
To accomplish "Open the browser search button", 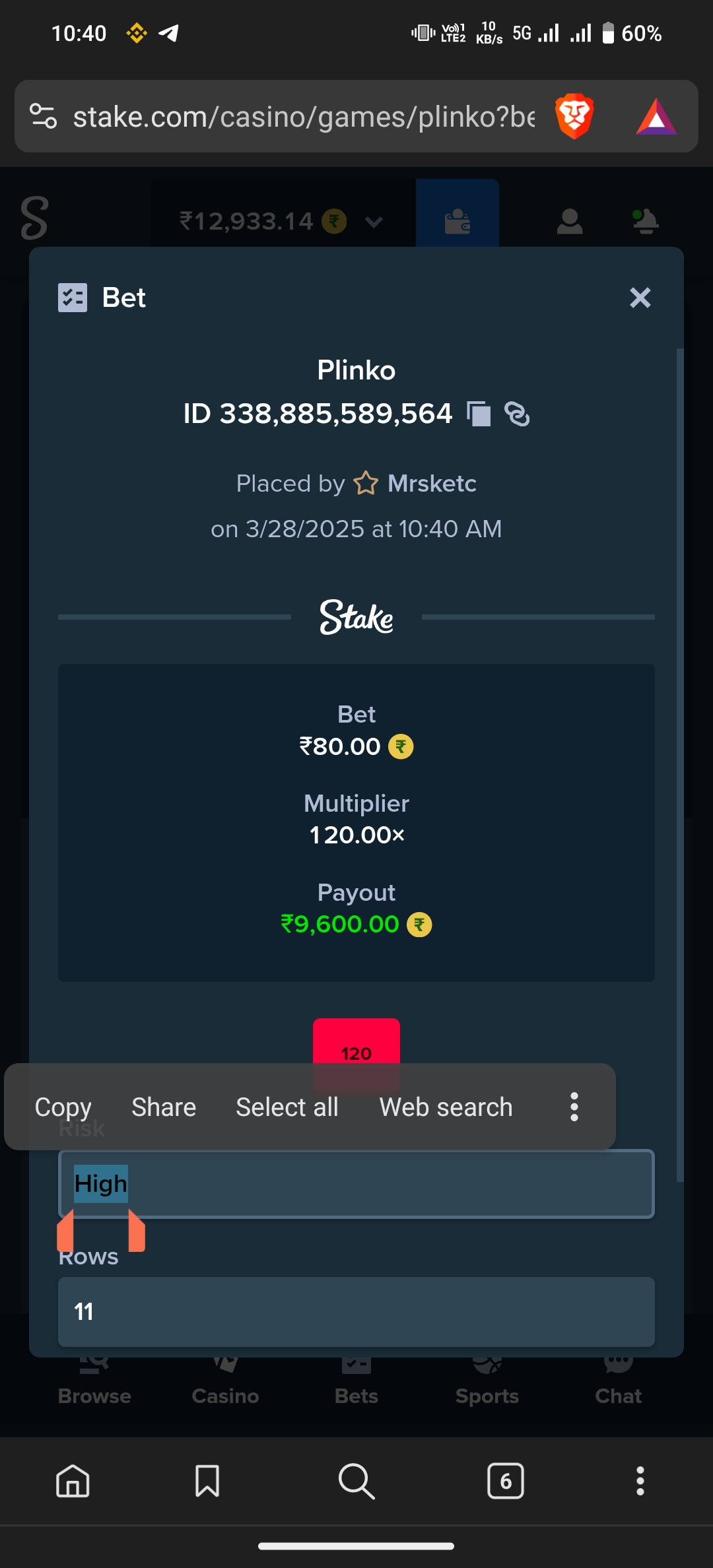I will coord(356,1481).
